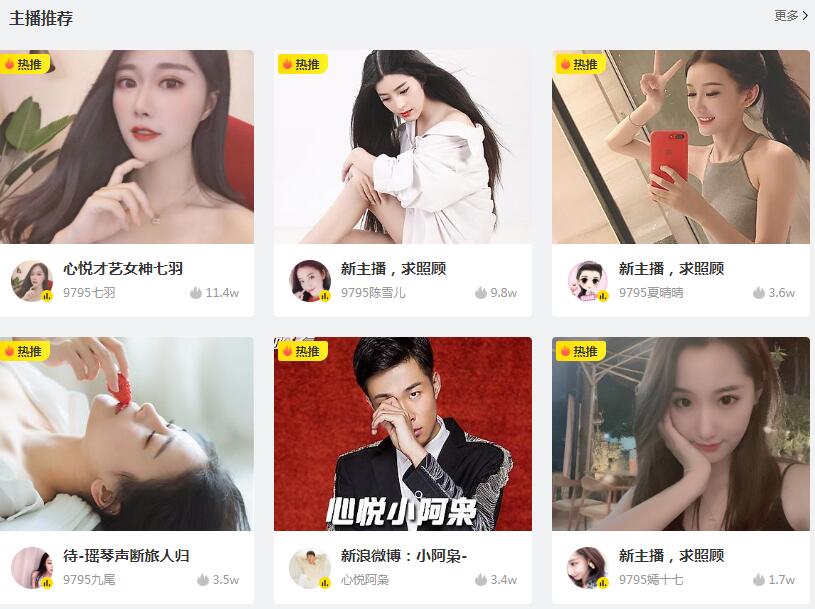Open 9795夏晴晴's live stream card

tap(681, 147)
